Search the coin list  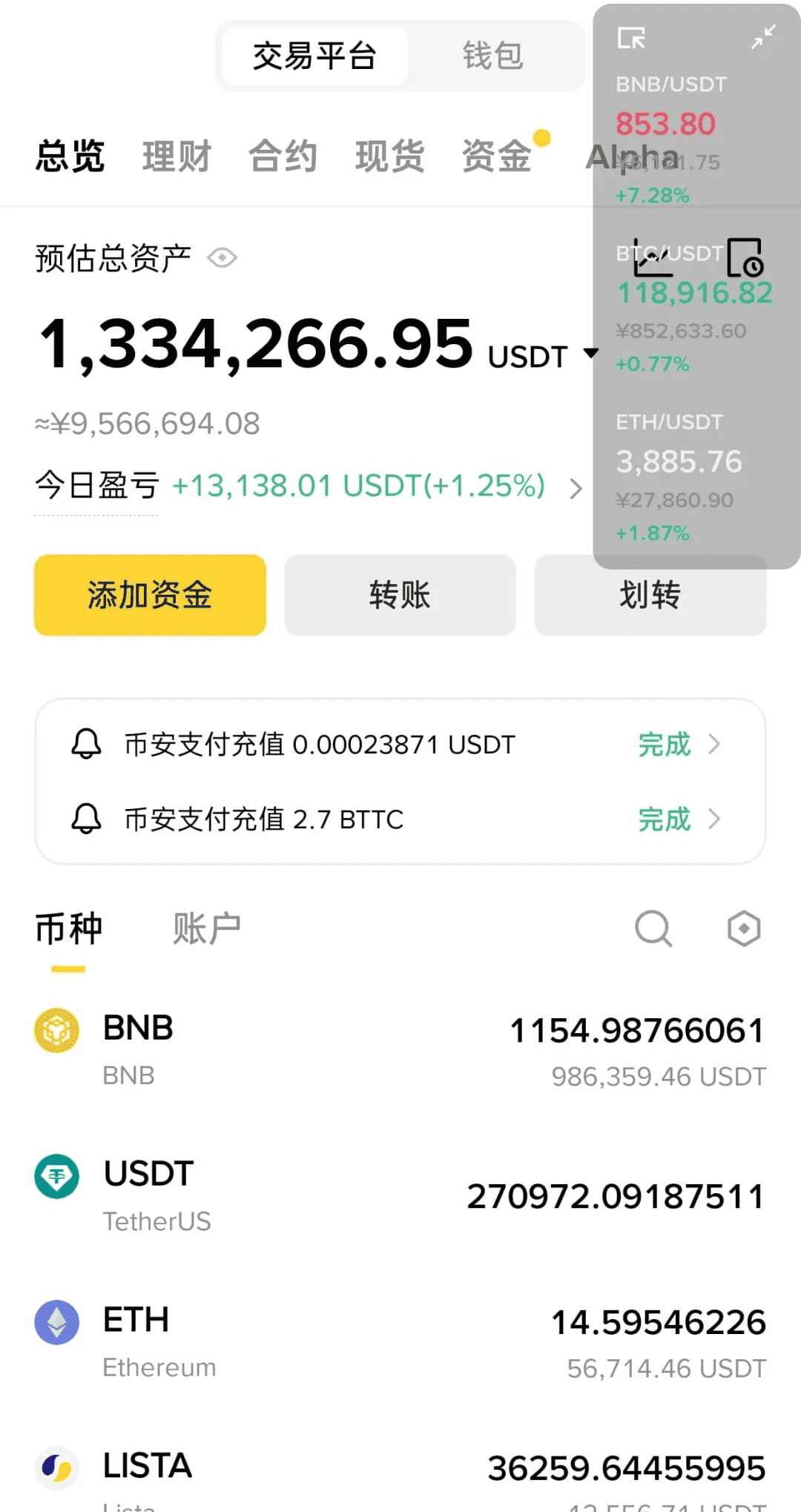point(653,928)
